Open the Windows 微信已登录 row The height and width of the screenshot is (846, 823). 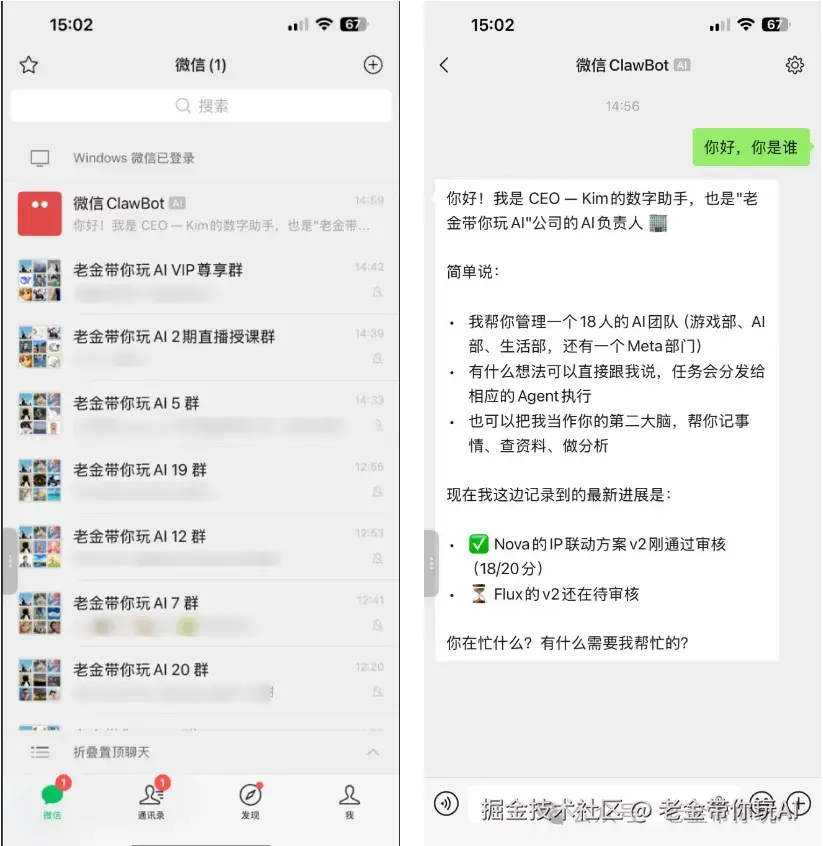[200, 158]
